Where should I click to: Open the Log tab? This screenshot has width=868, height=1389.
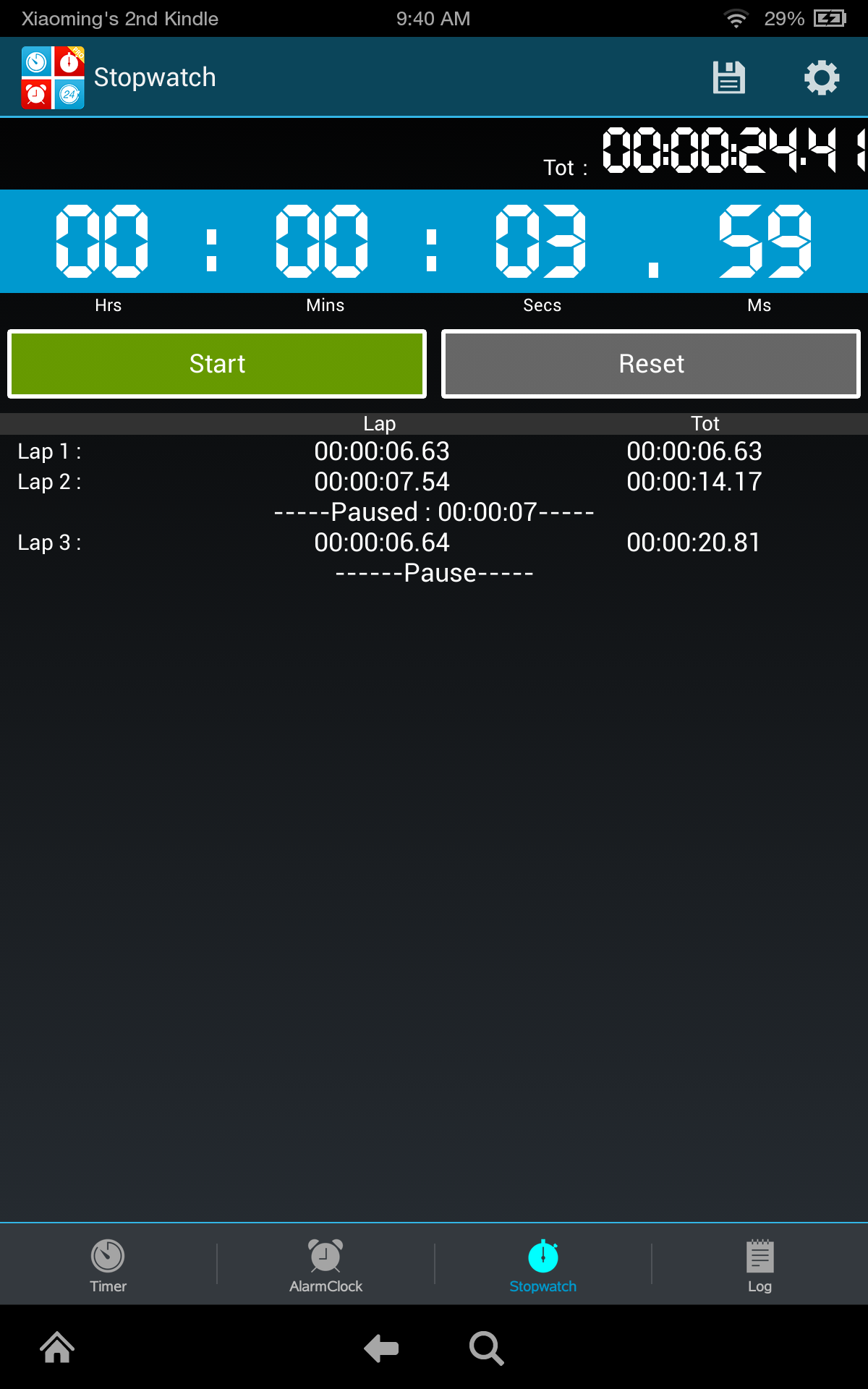pos(759,1266)
